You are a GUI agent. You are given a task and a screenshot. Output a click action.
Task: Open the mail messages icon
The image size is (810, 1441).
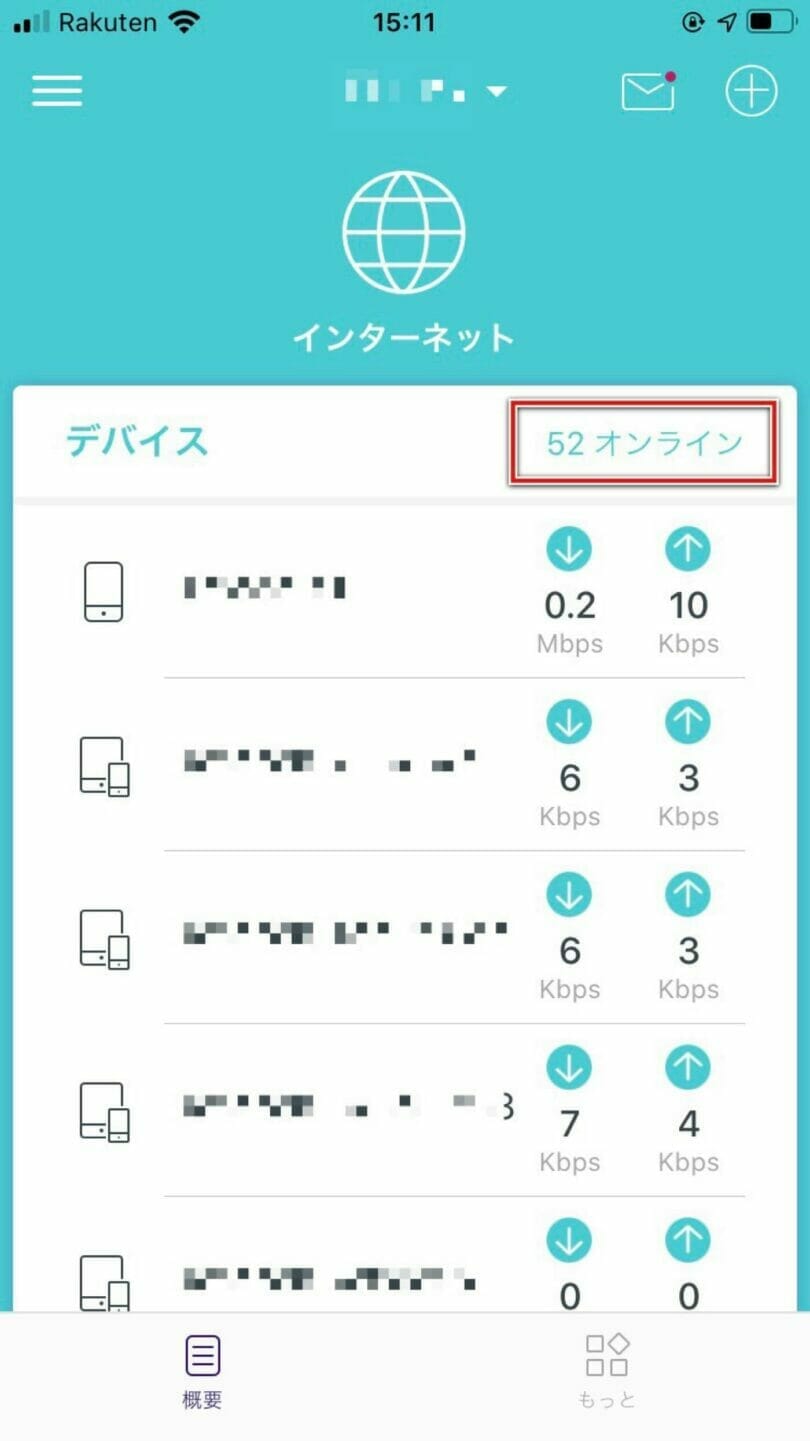coord(648,91)
